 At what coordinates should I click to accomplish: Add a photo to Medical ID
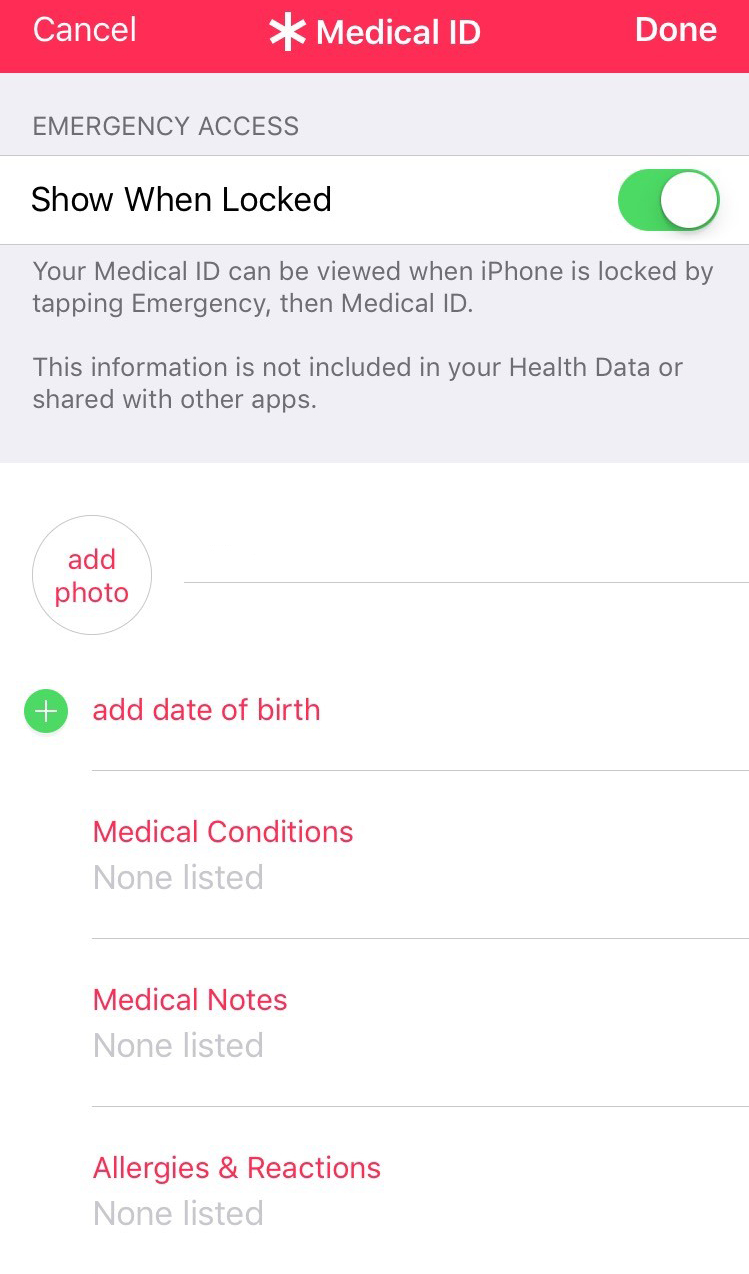pyautogui.click(x=92, y=575)
